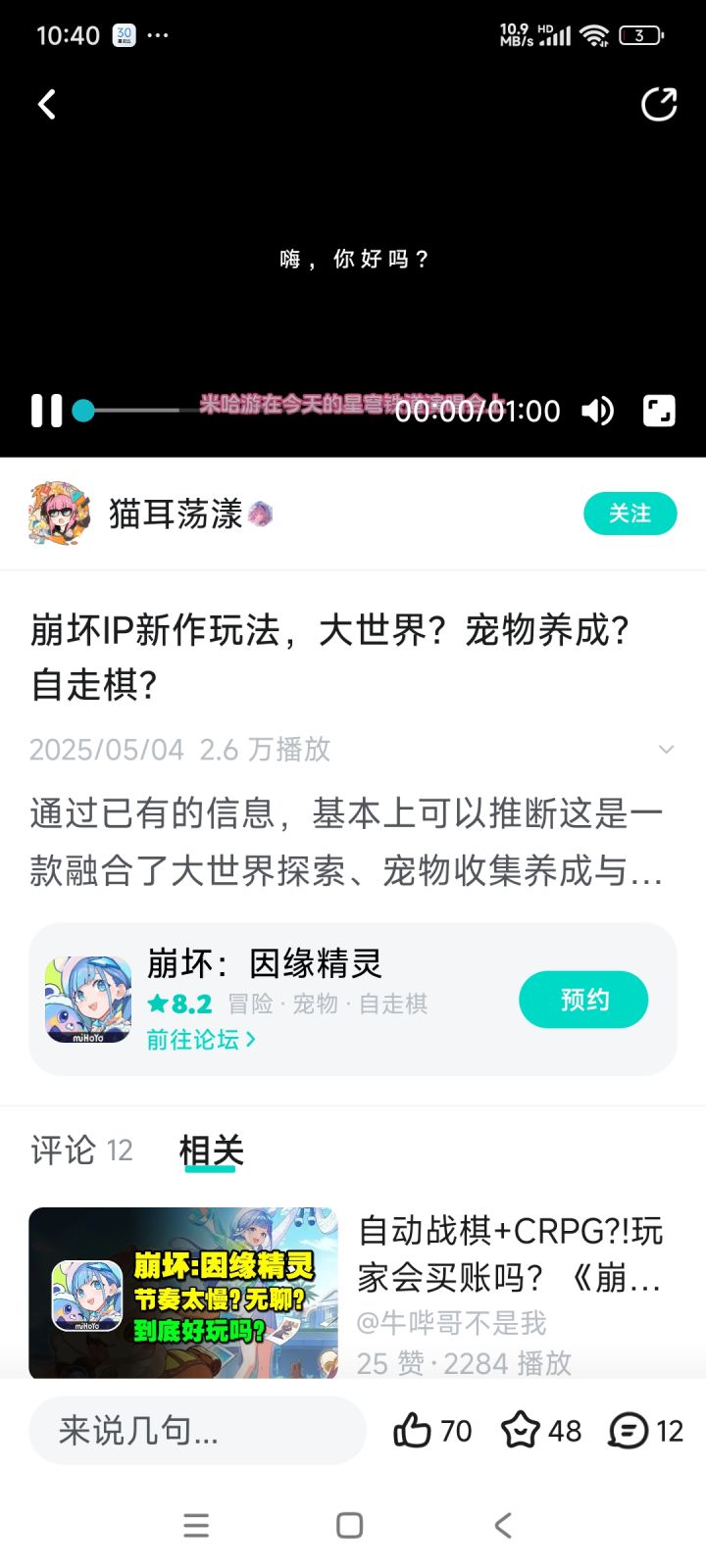706x1568 pixels.
Task: Switch to the 相关 related tab
Action: click(211, 1151)
